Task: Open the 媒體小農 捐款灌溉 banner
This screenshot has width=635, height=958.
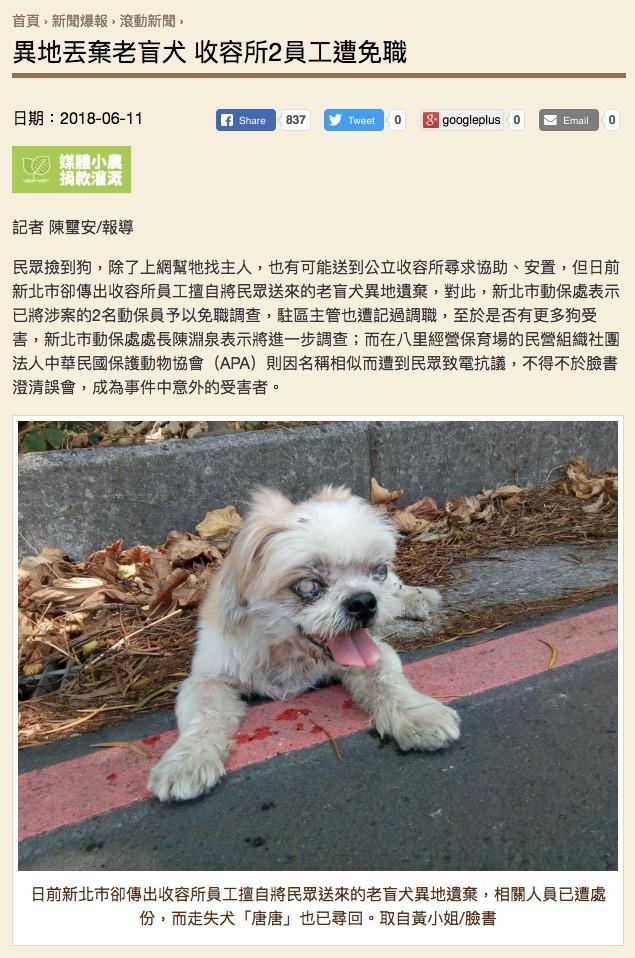Action: tap(71, 170)
